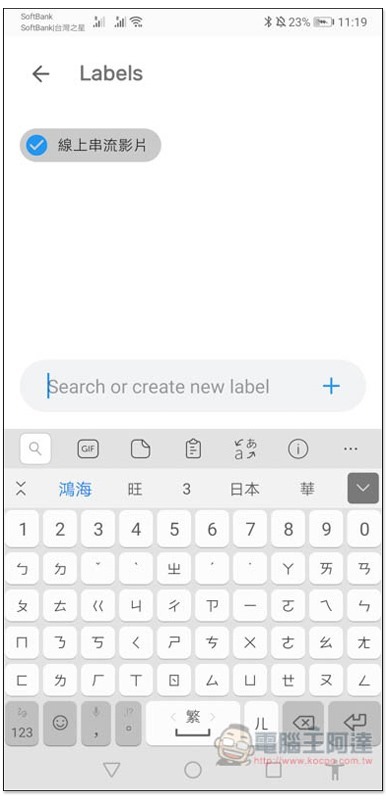Tap the system home button
386x800 pixels.
(x=193, y=769)
